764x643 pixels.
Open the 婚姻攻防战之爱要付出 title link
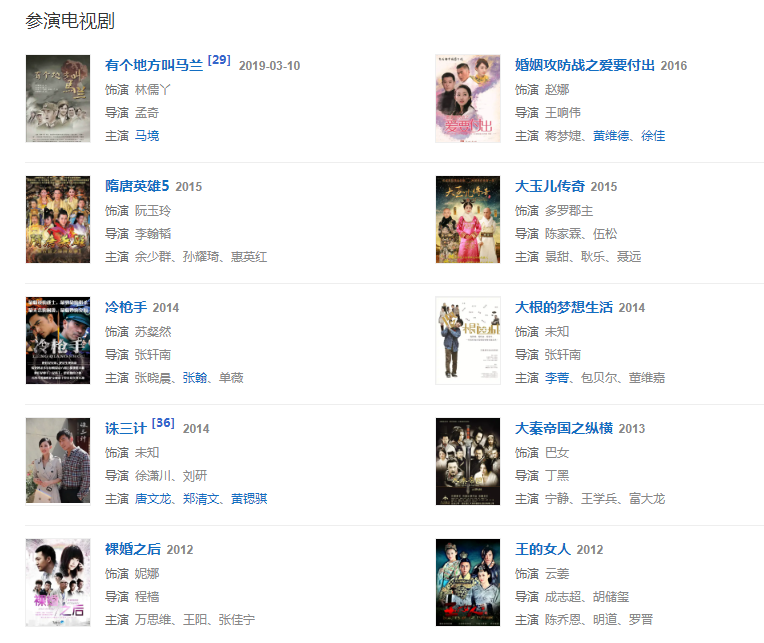click(584, 65)
